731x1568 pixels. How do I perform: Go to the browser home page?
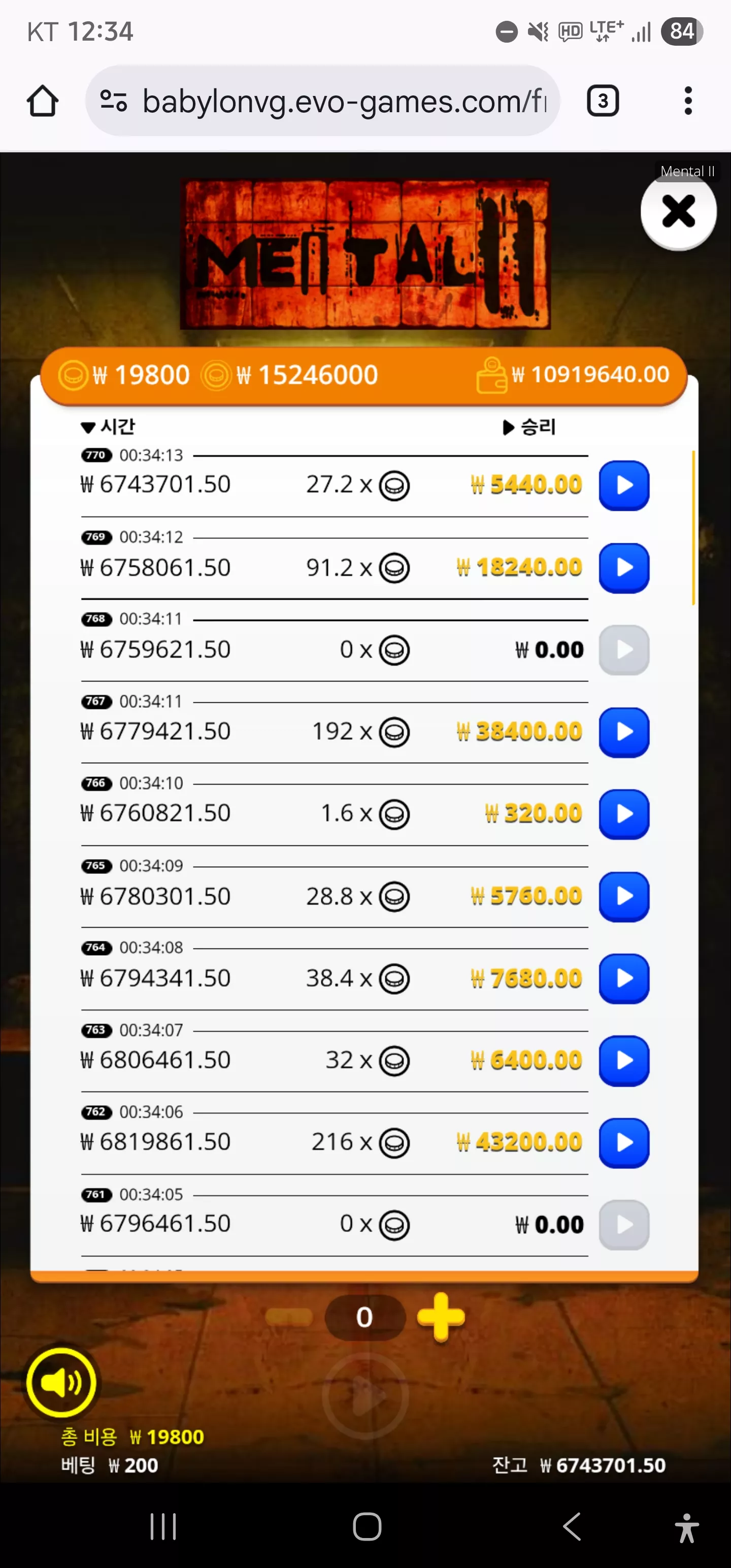43,101
